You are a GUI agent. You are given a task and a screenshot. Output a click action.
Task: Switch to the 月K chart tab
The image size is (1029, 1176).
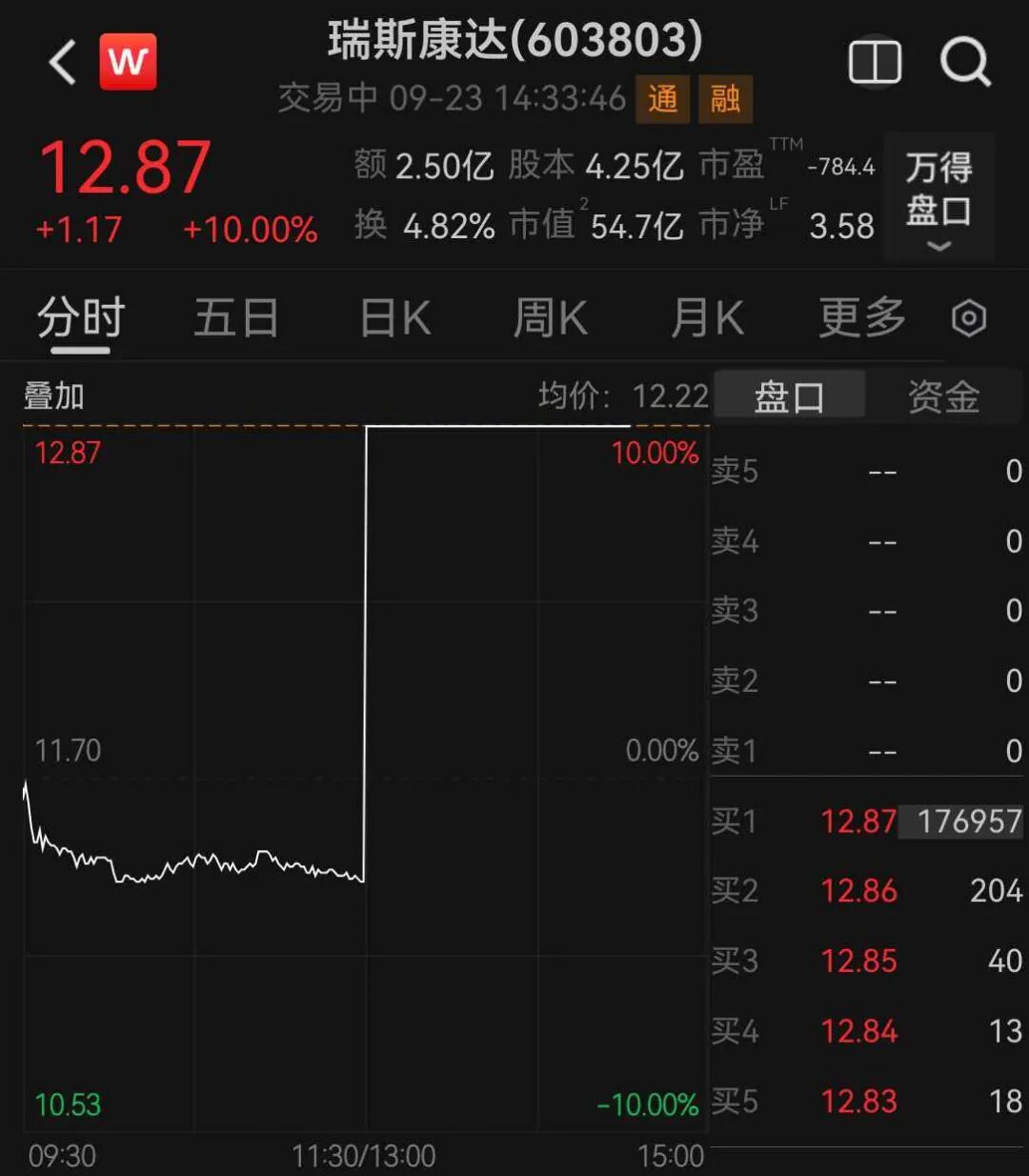pyautogui.click(x=707, y=317)
